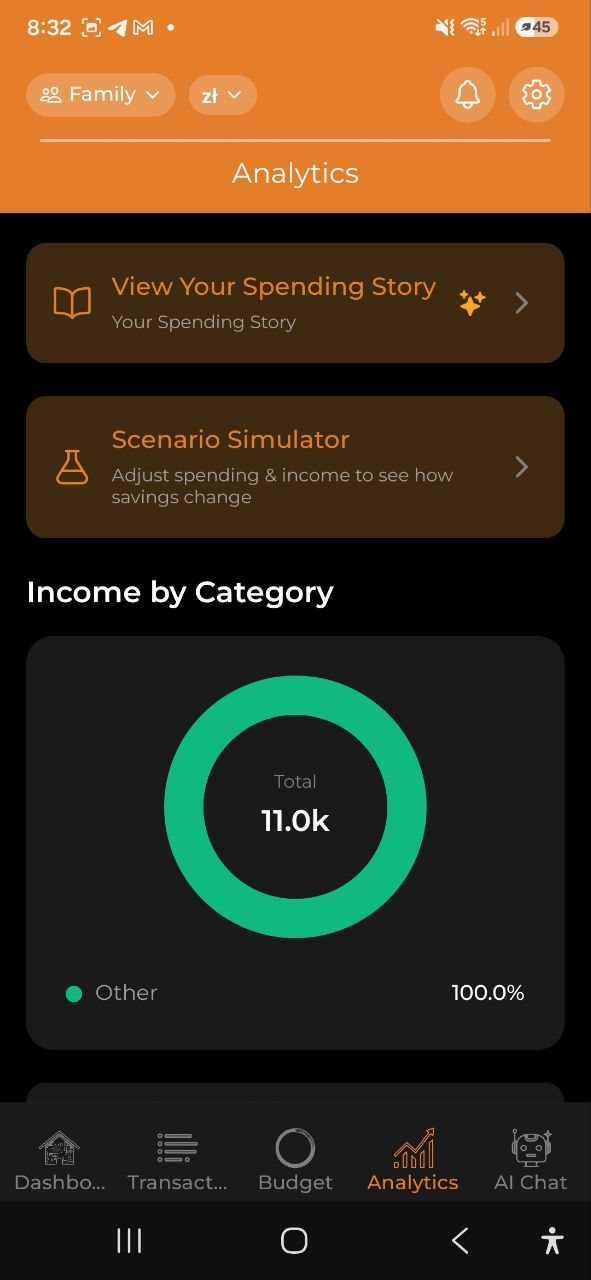Open the Scenario Simulator

295,467
